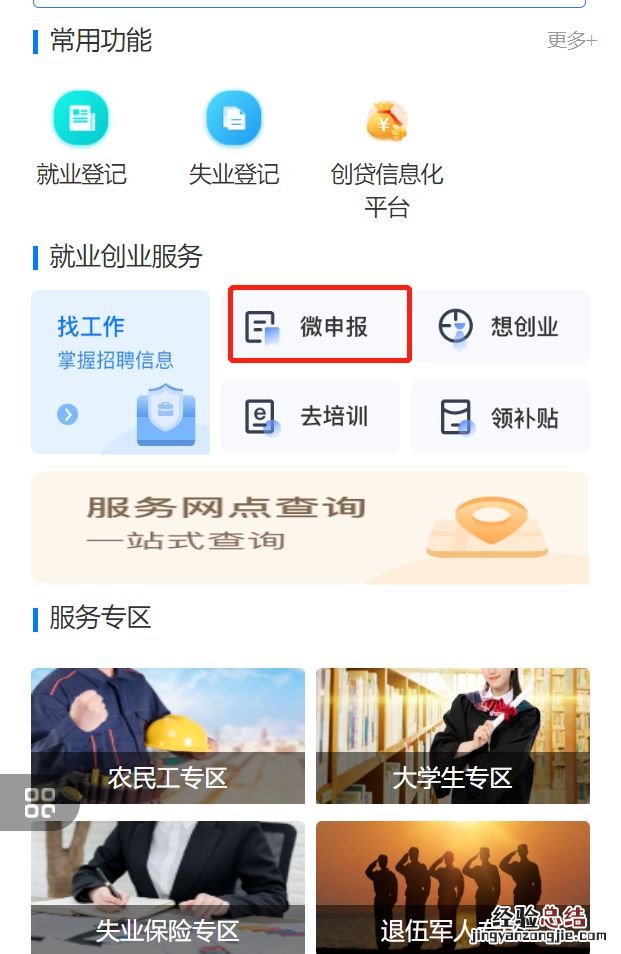Viewport: 621px width, 954px height.
Task: Open 服务网点查询 banner
Action: [310, 526]
